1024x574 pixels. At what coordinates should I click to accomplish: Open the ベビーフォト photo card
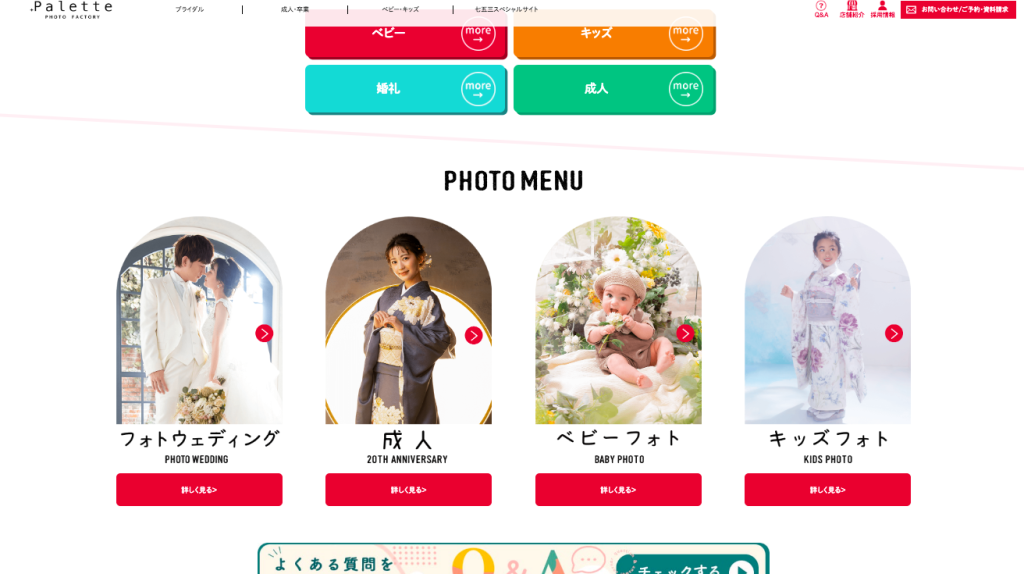[618, 321]
